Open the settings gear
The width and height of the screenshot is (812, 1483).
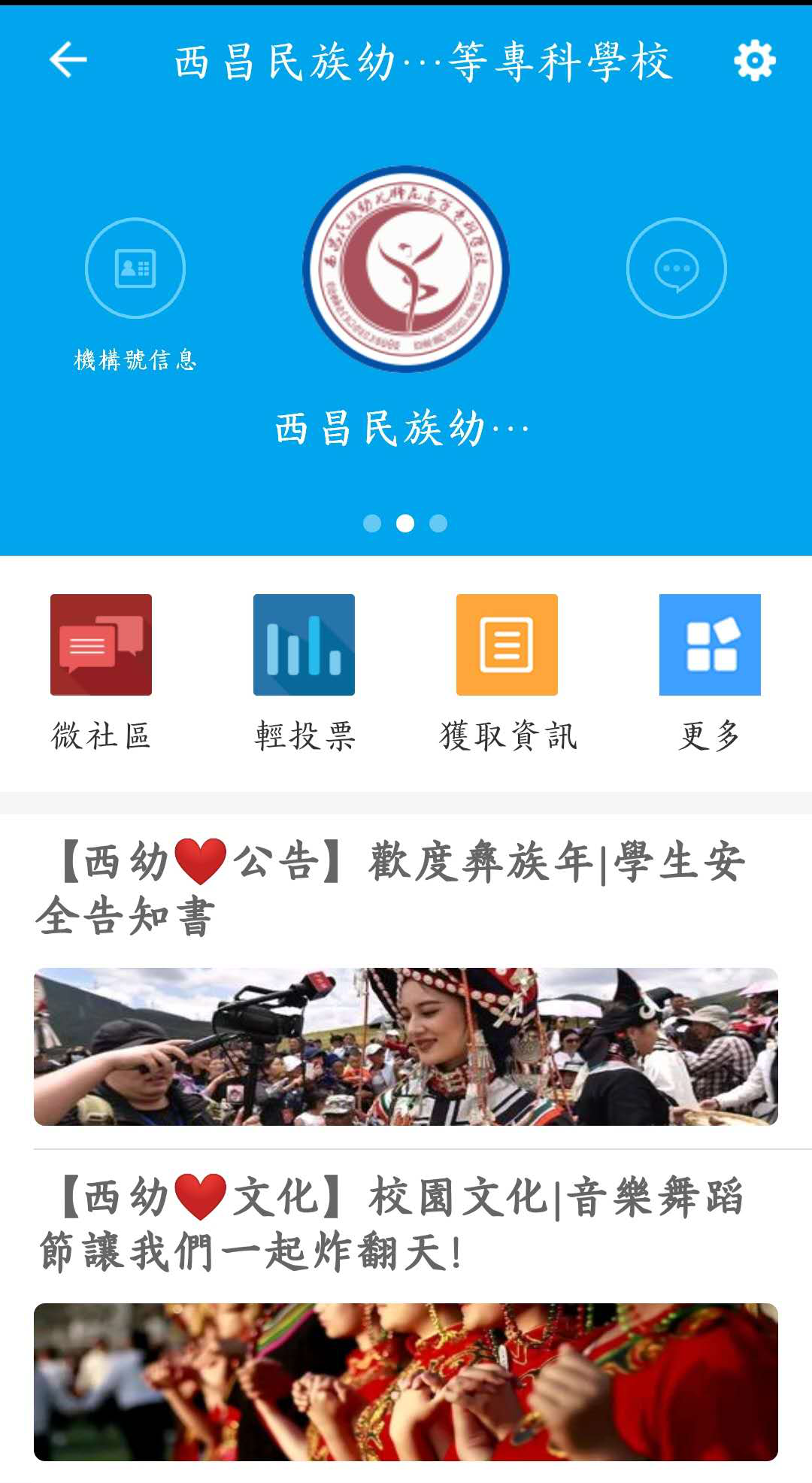[x=754, y=60]
